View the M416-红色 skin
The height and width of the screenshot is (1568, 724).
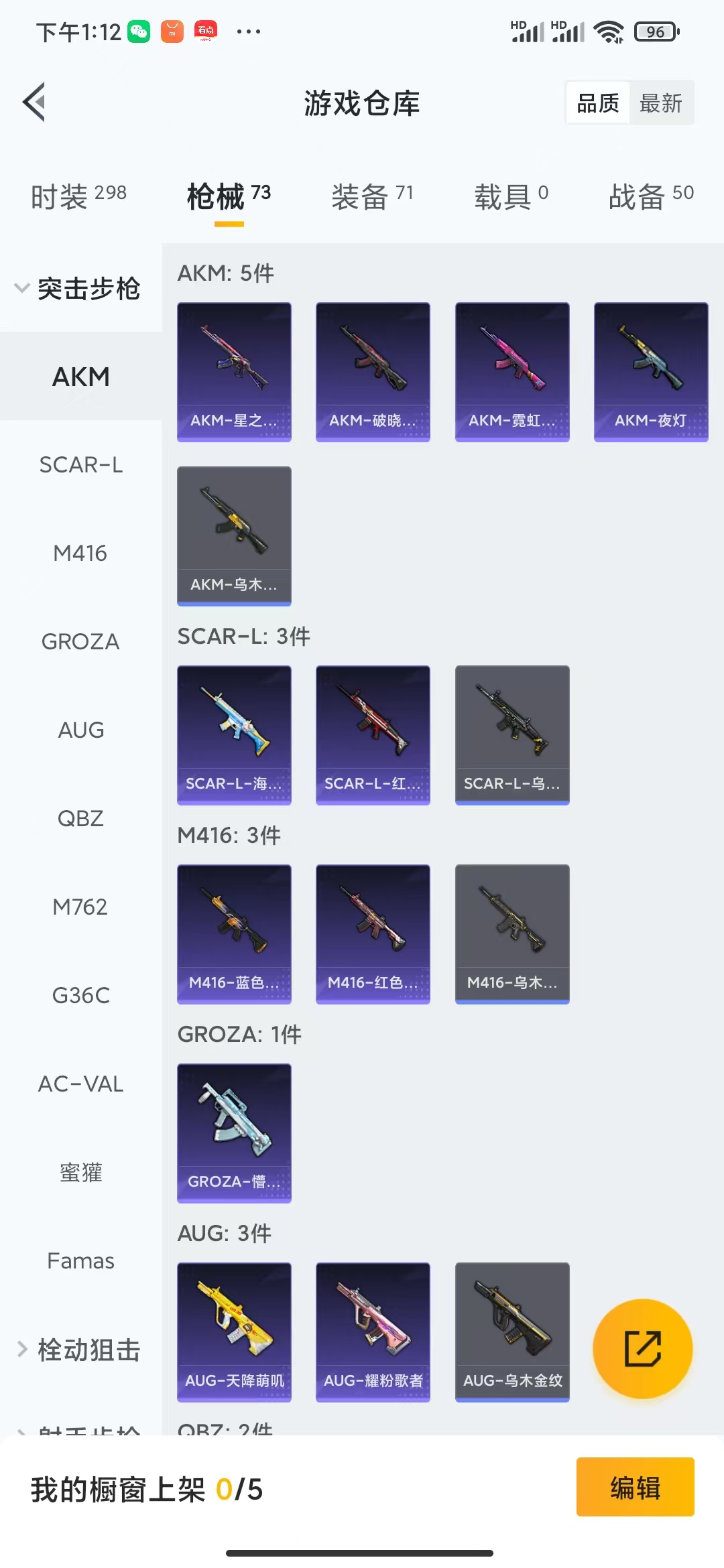coord(373,934)
